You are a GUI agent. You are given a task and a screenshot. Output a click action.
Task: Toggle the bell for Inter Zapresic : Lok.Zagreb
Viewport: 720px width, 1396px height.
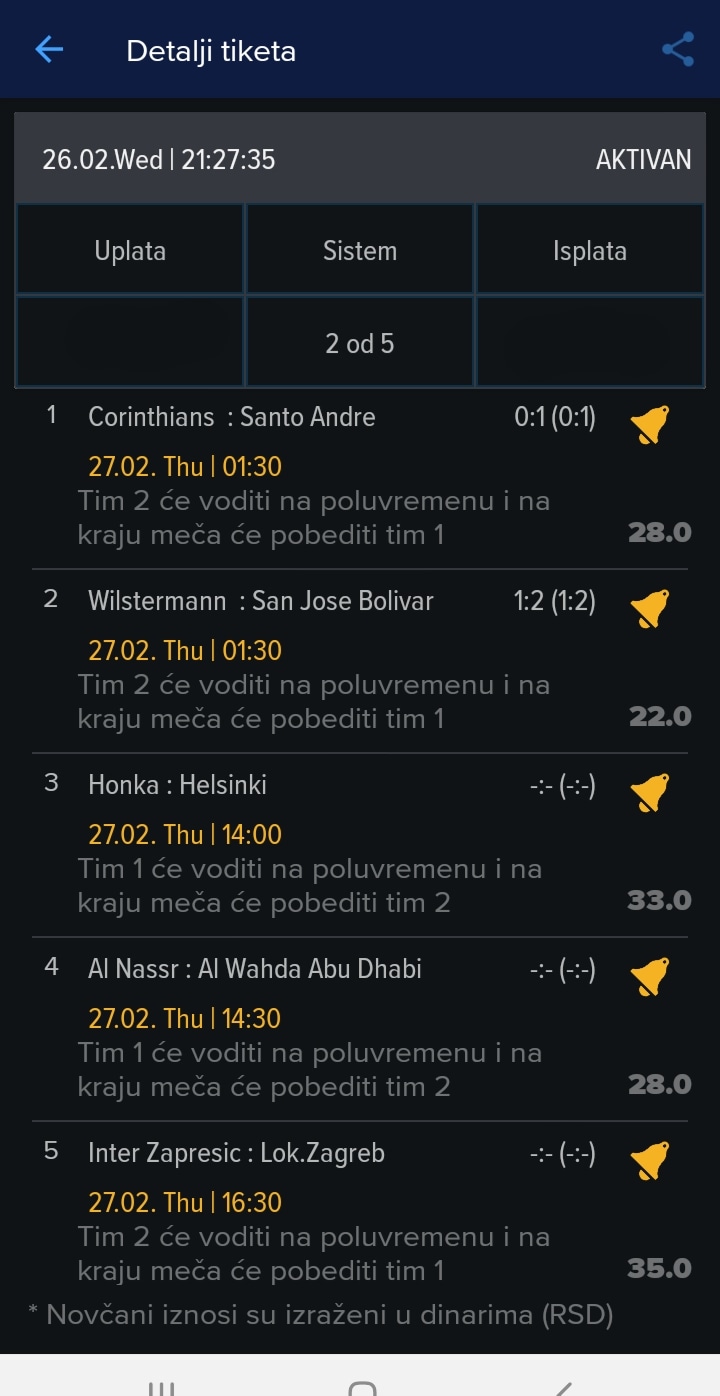(650, 1161)
